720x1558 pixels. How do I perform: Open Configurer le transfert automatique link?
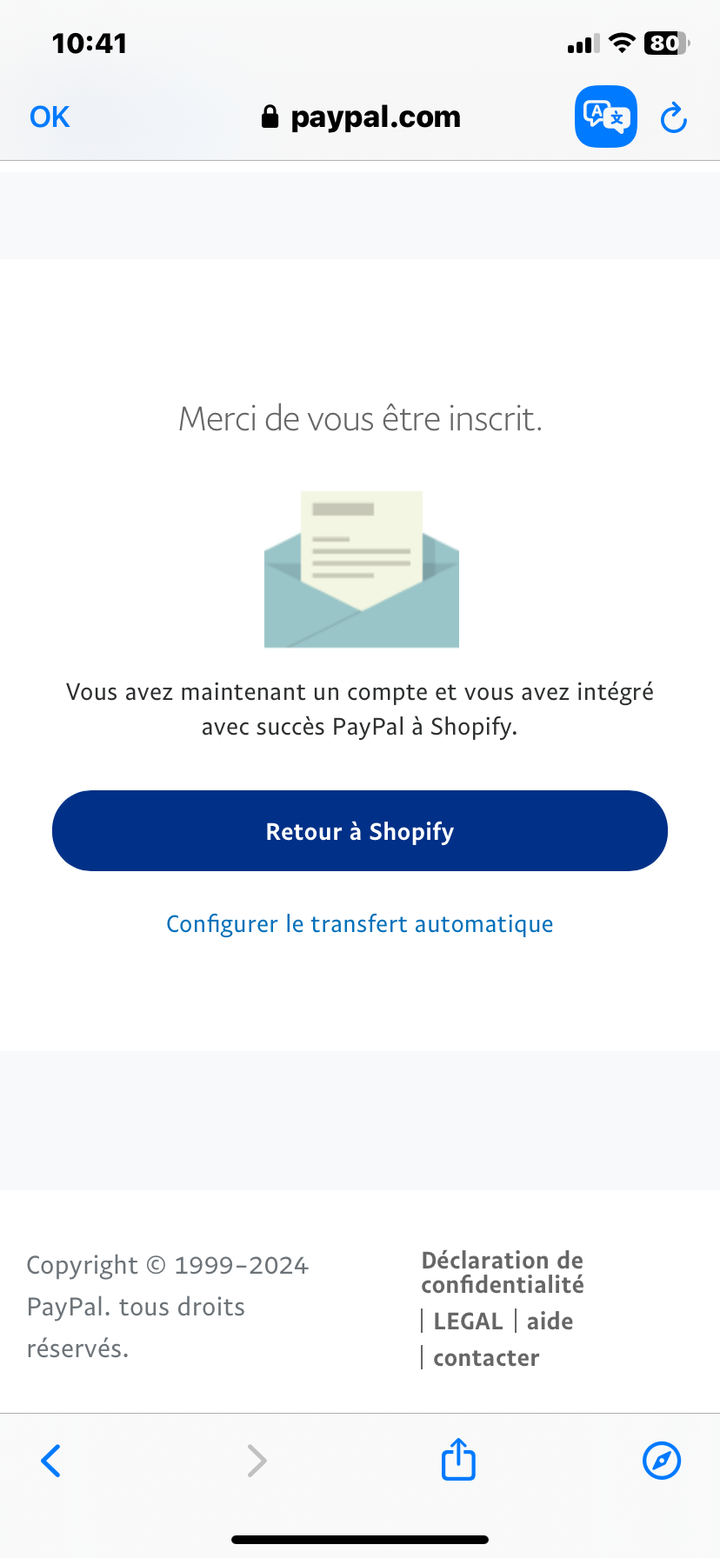coord(360,924)
